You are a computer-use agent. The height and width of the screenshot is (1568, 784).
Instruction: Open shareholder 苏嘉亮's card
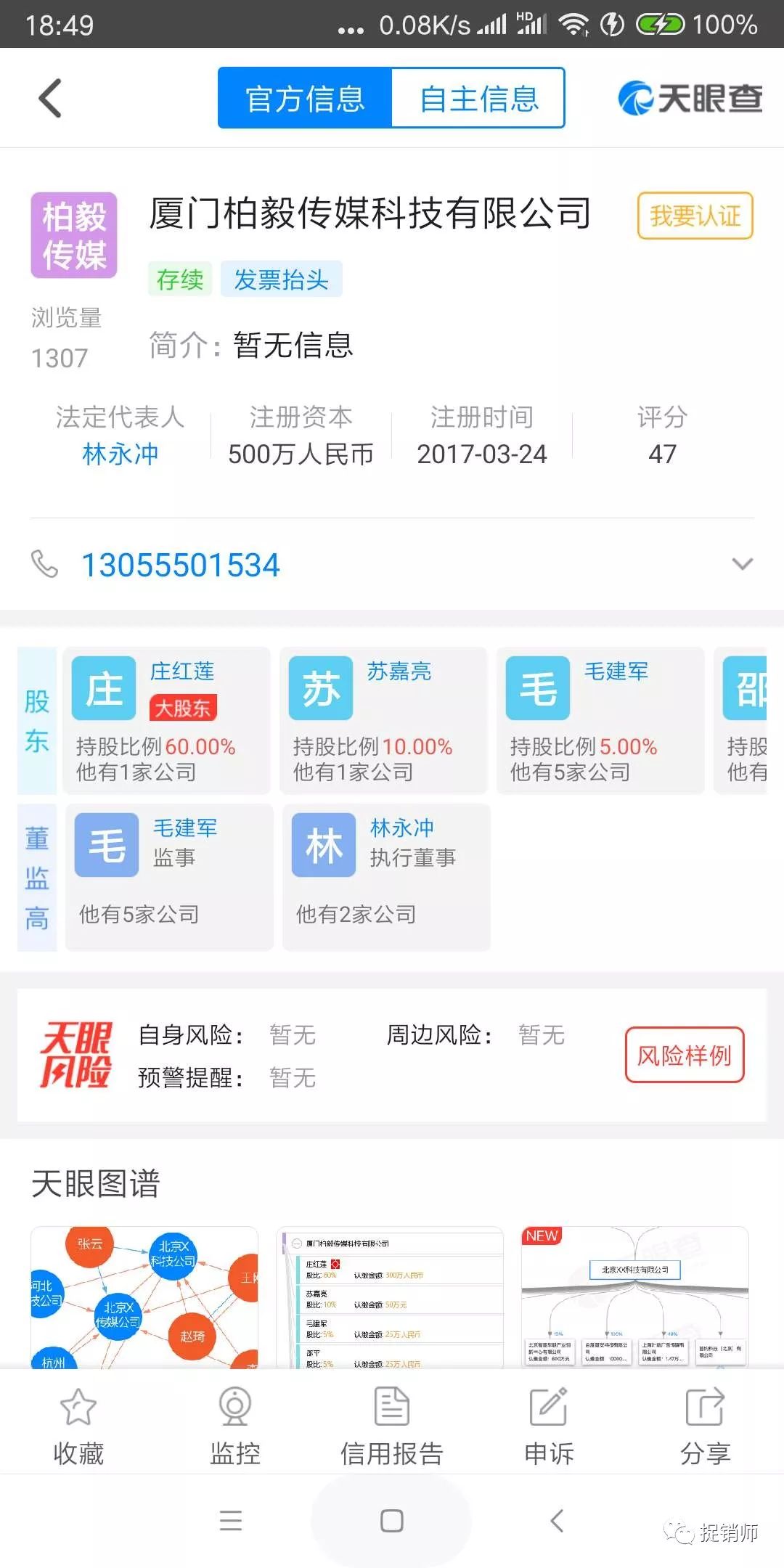pyautogui.click(x=383, y=720)
